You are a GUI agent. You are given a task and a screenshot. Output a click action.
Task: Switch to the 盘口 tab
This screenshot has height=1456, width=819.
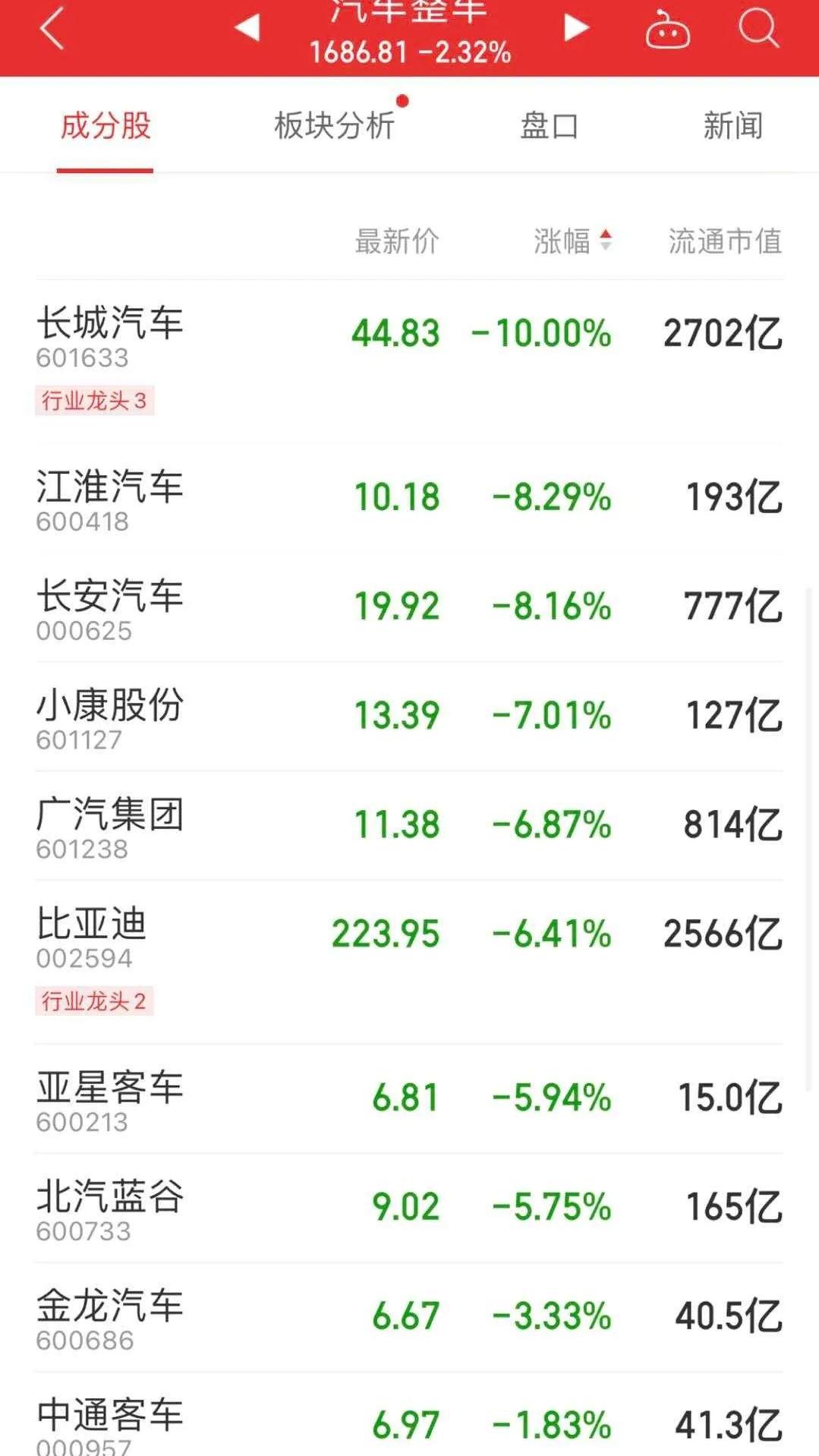549,126
